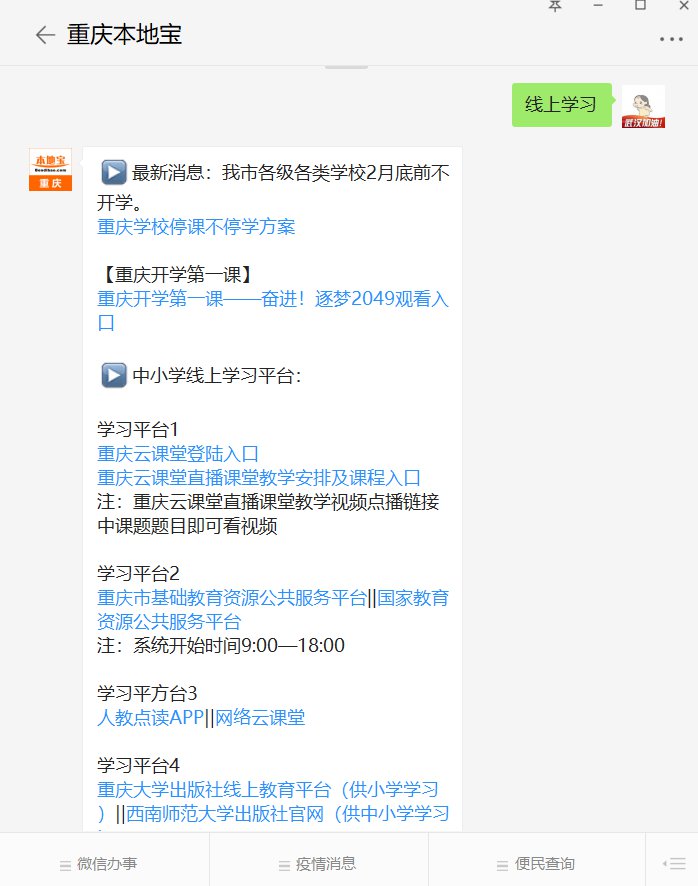Open 重庆开学第一课 观看入口 link
Viewport: 698px width, 886px height.
[272, 299]
